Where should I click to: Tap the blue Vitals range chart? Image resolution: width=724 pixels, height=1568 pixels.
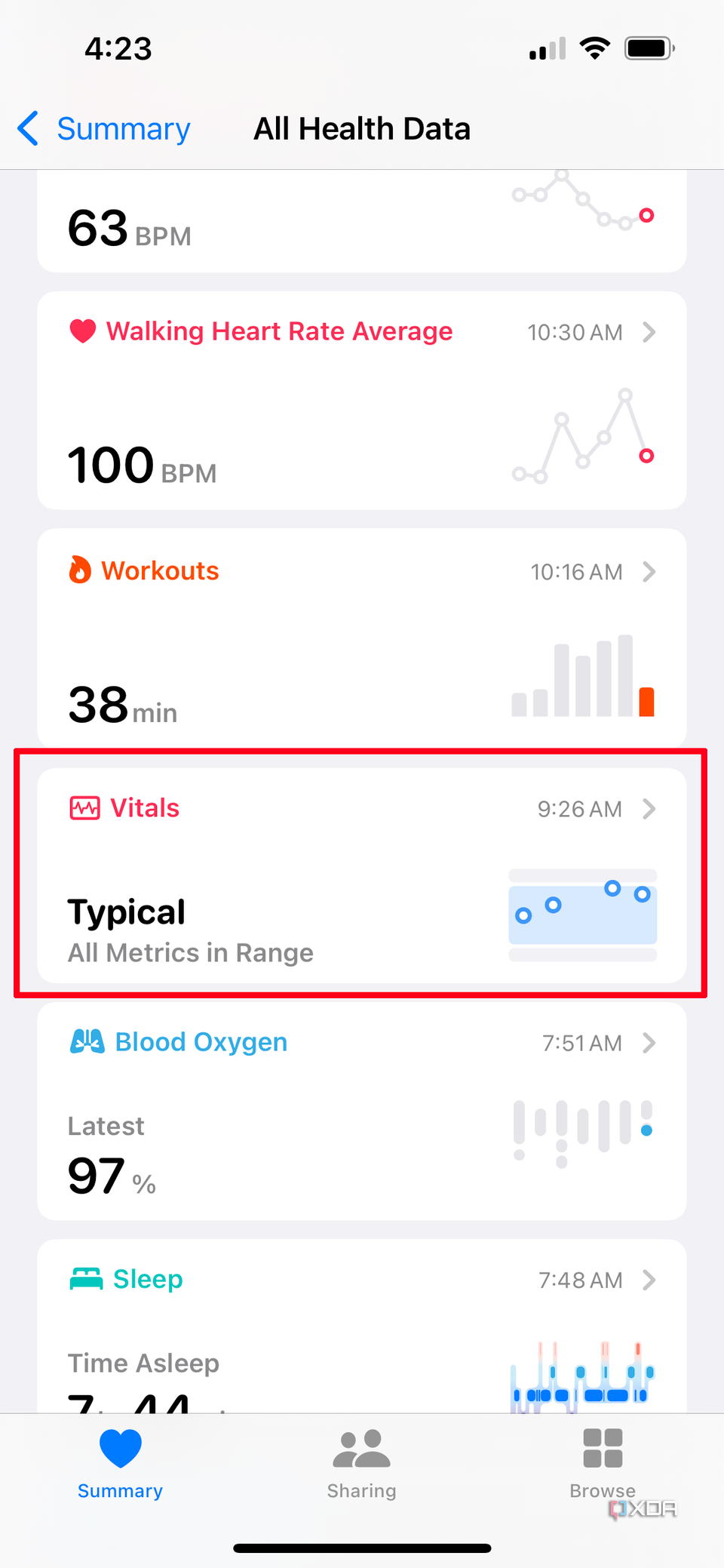pos(582,913)
